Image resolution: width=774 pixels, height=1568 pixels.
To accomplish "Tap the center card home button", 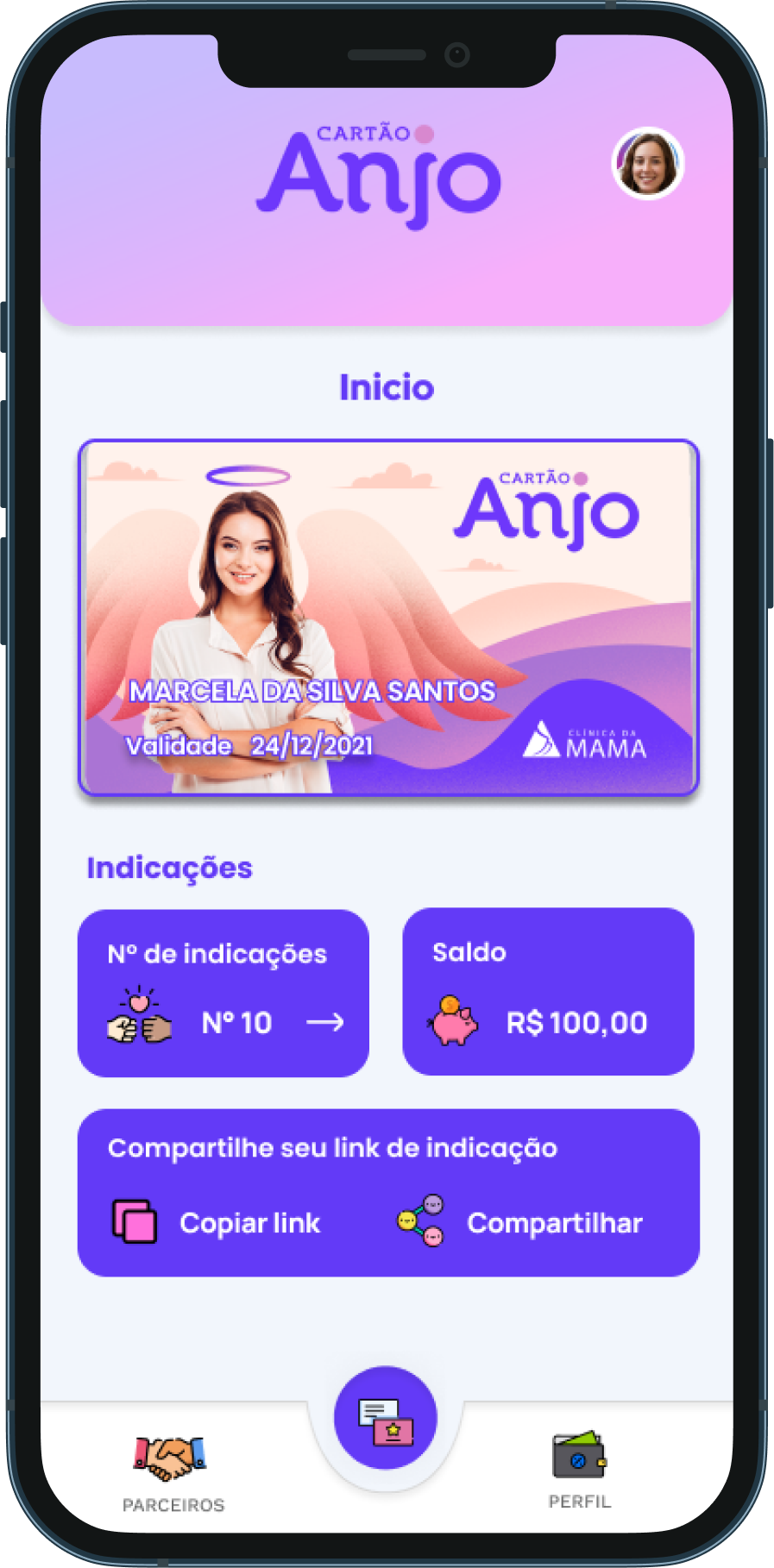I will pos(386,1418).
